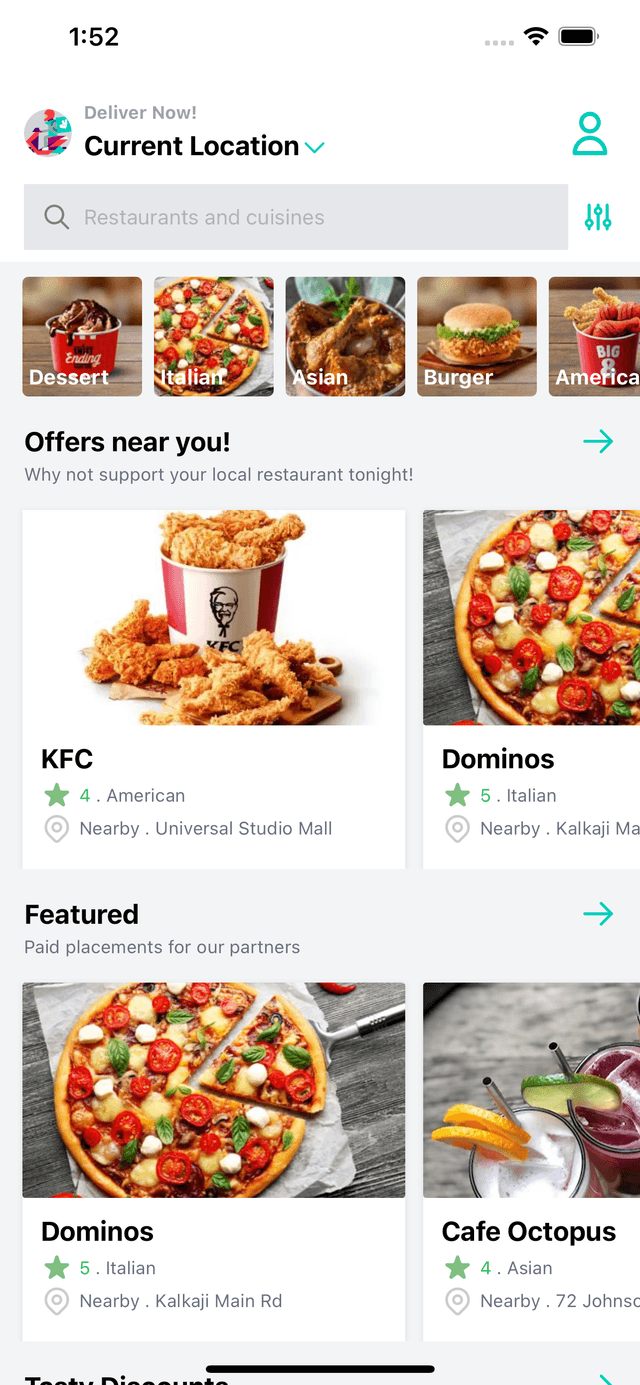
Task: Open the Dominos card in Featured
Action: click(x=214, y=1162)
